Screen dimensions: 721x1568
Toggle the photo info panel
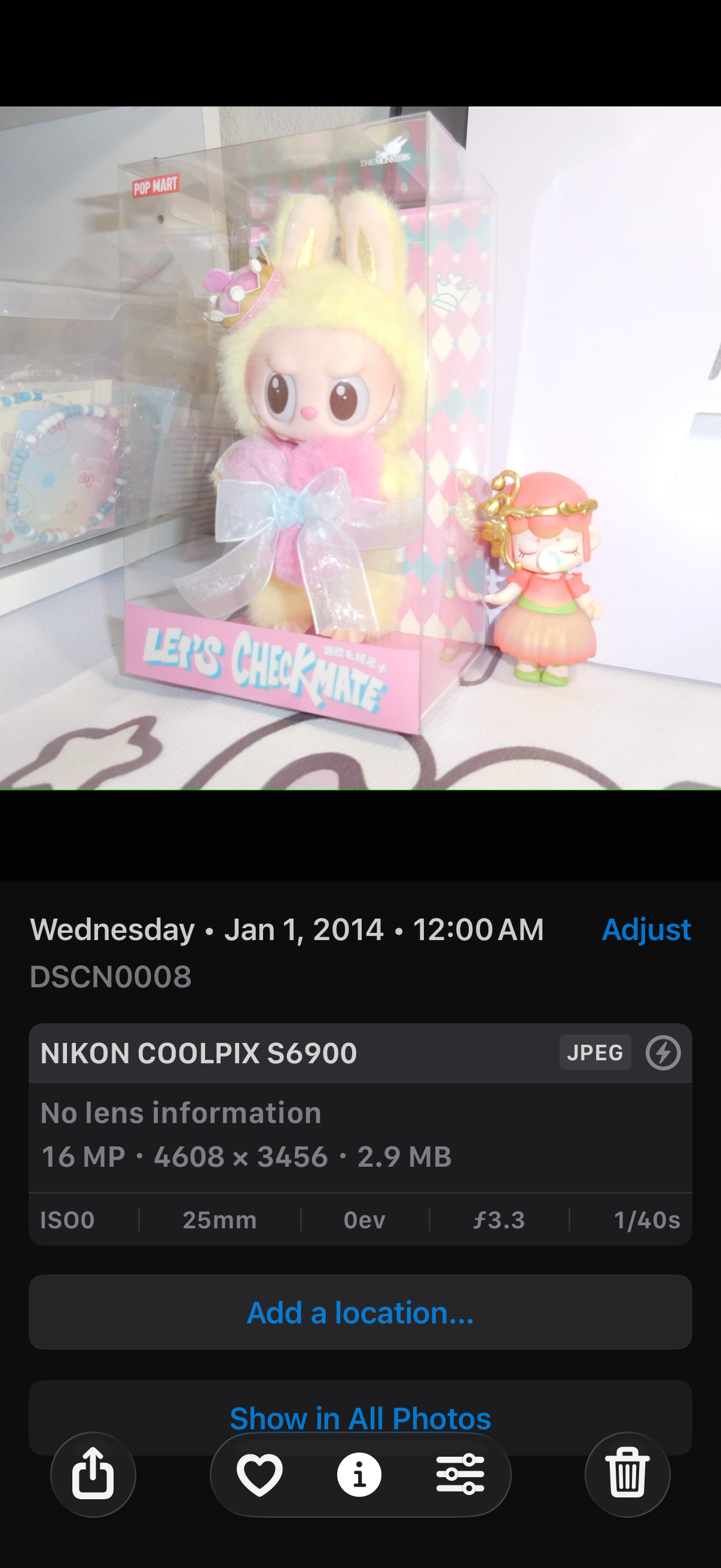pyautogui.click(x=359, y=1474)
